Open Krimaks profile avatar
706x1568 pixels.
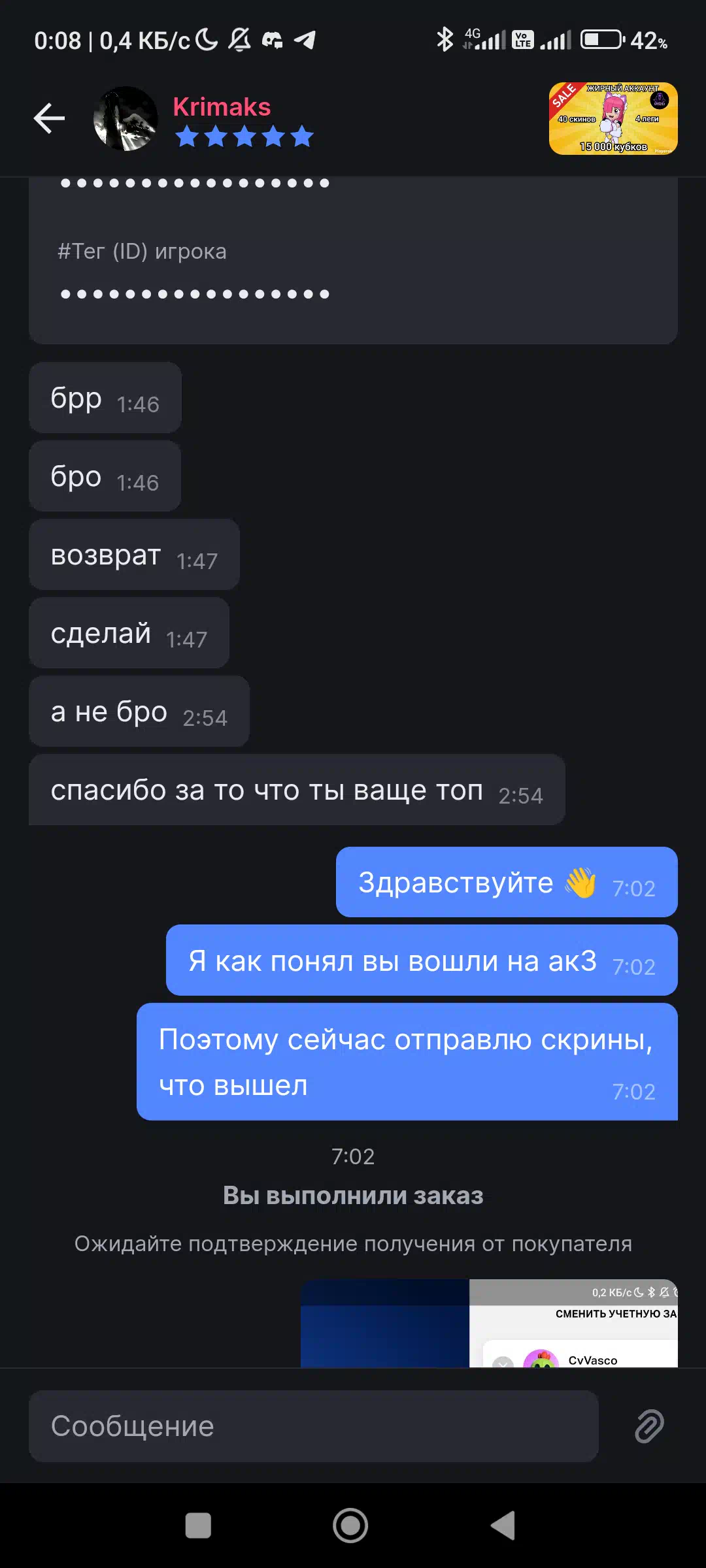(x=126, y=118)
